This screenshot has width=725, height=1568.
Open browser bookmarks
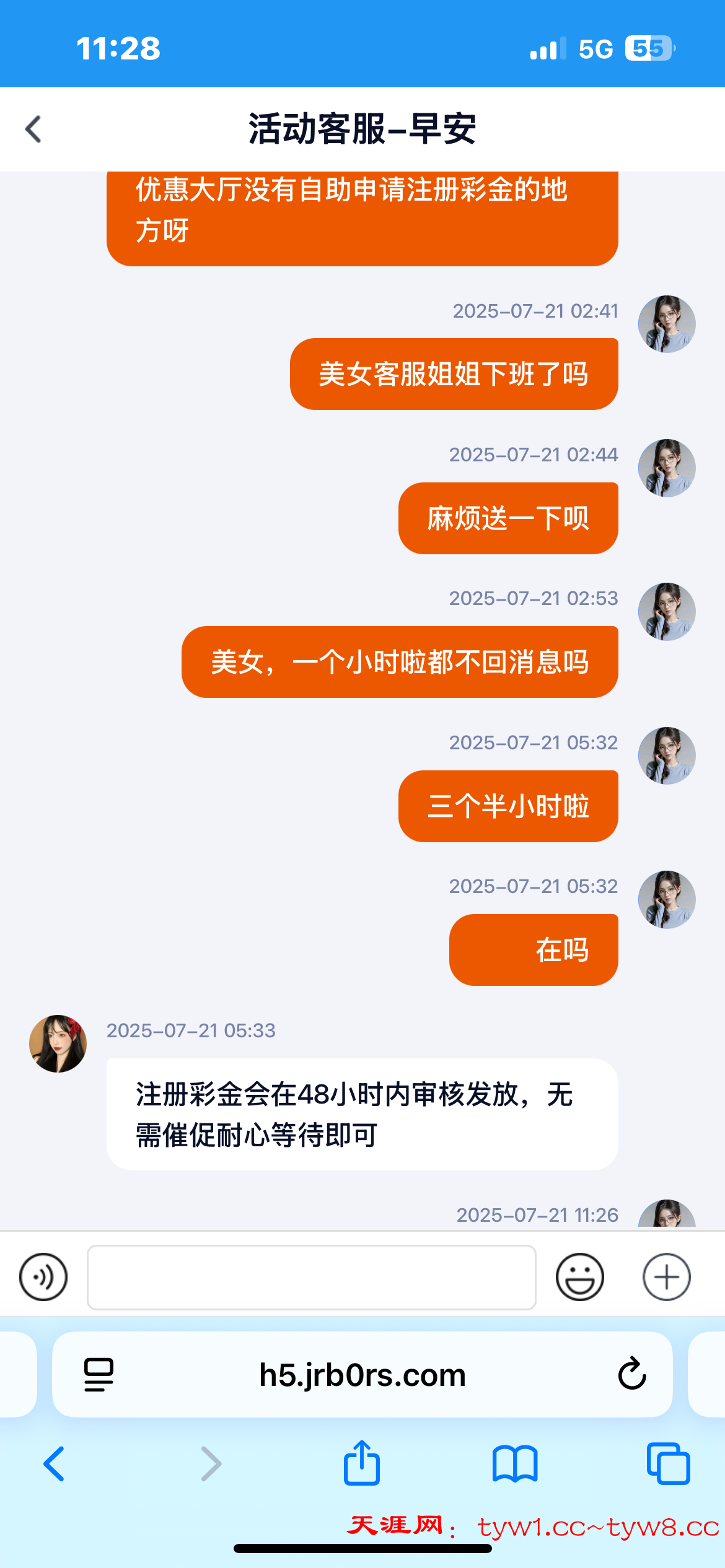(x=515, y=1464)
